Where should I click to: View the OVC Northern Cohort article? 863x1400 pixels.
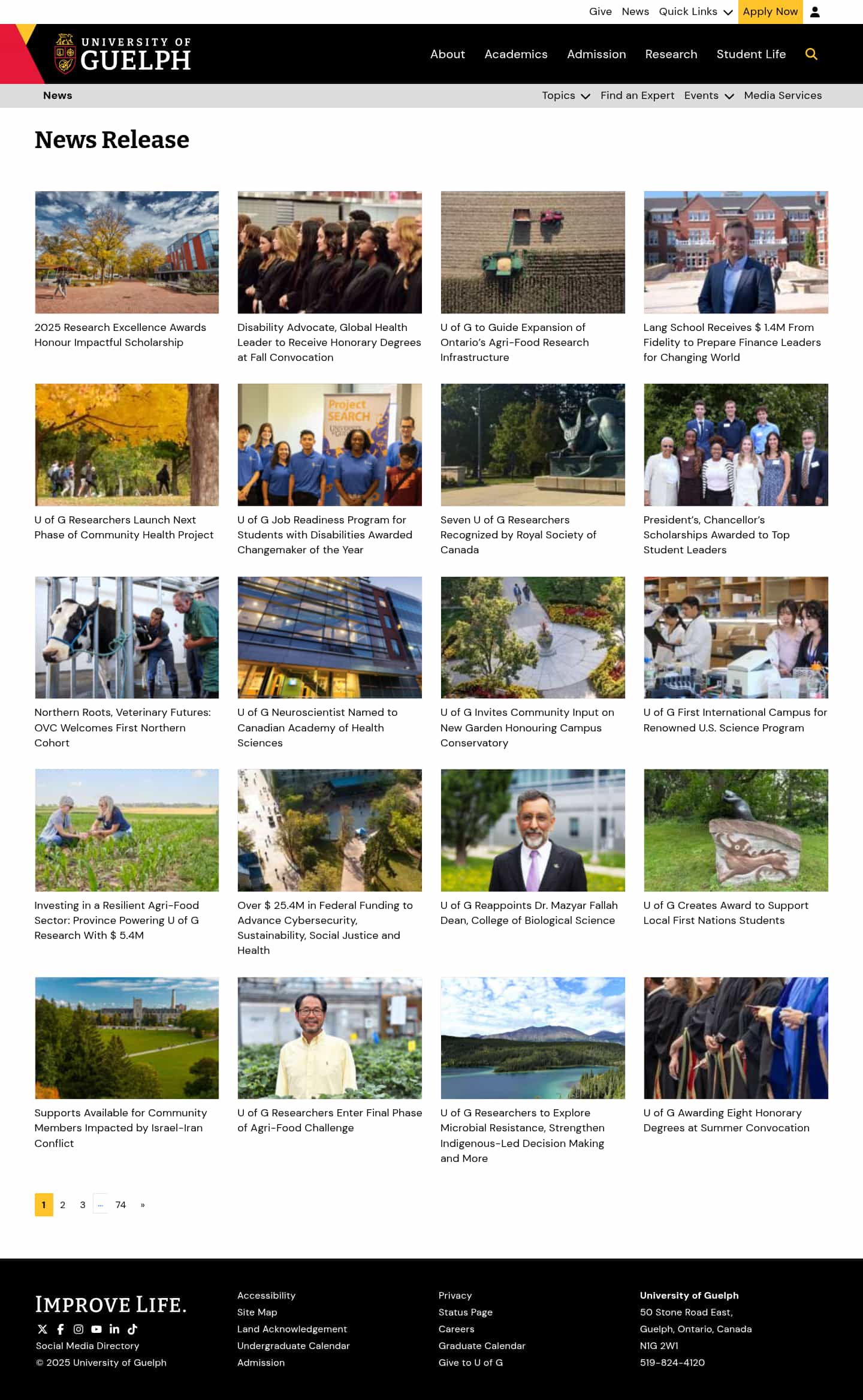click(122, 727)
